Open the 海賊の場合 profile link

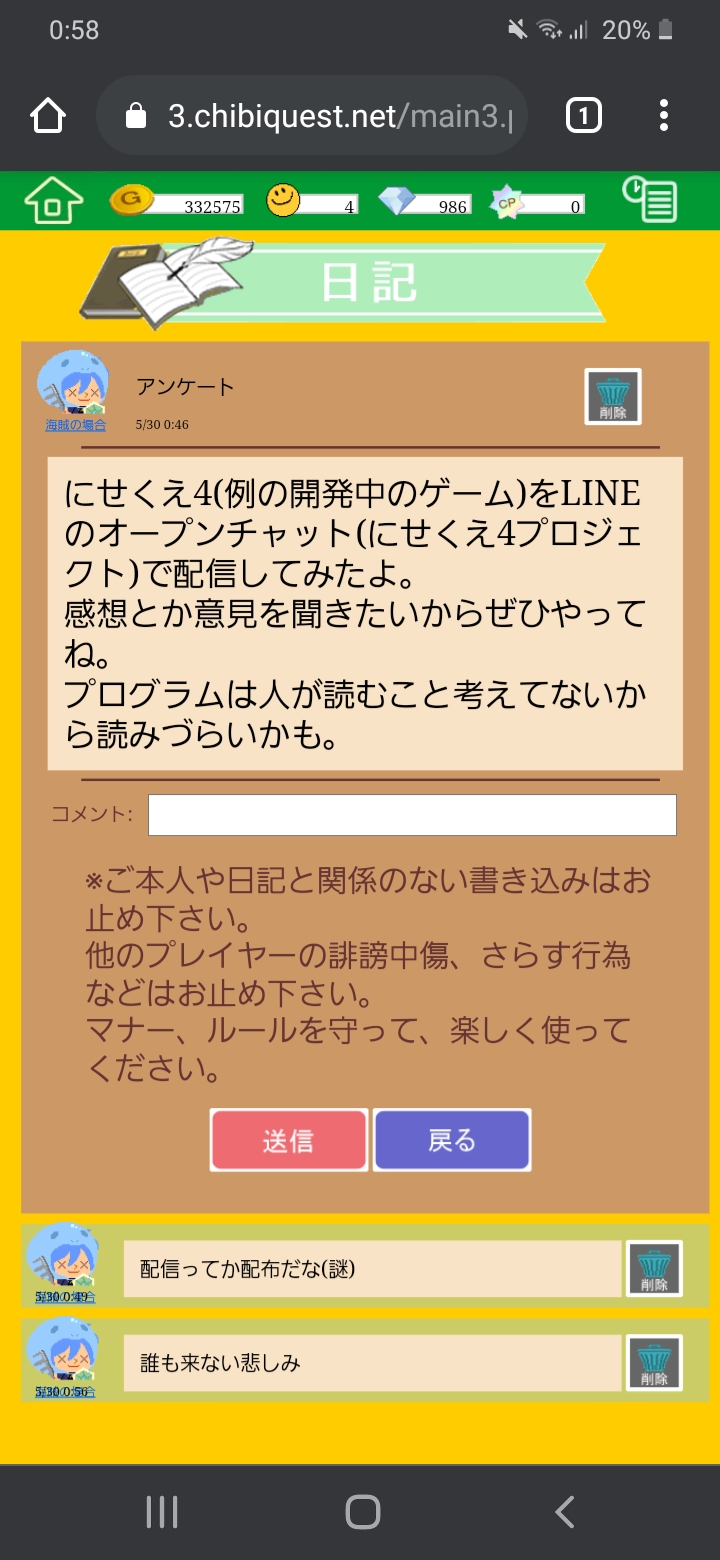click(x=75, y=425)
